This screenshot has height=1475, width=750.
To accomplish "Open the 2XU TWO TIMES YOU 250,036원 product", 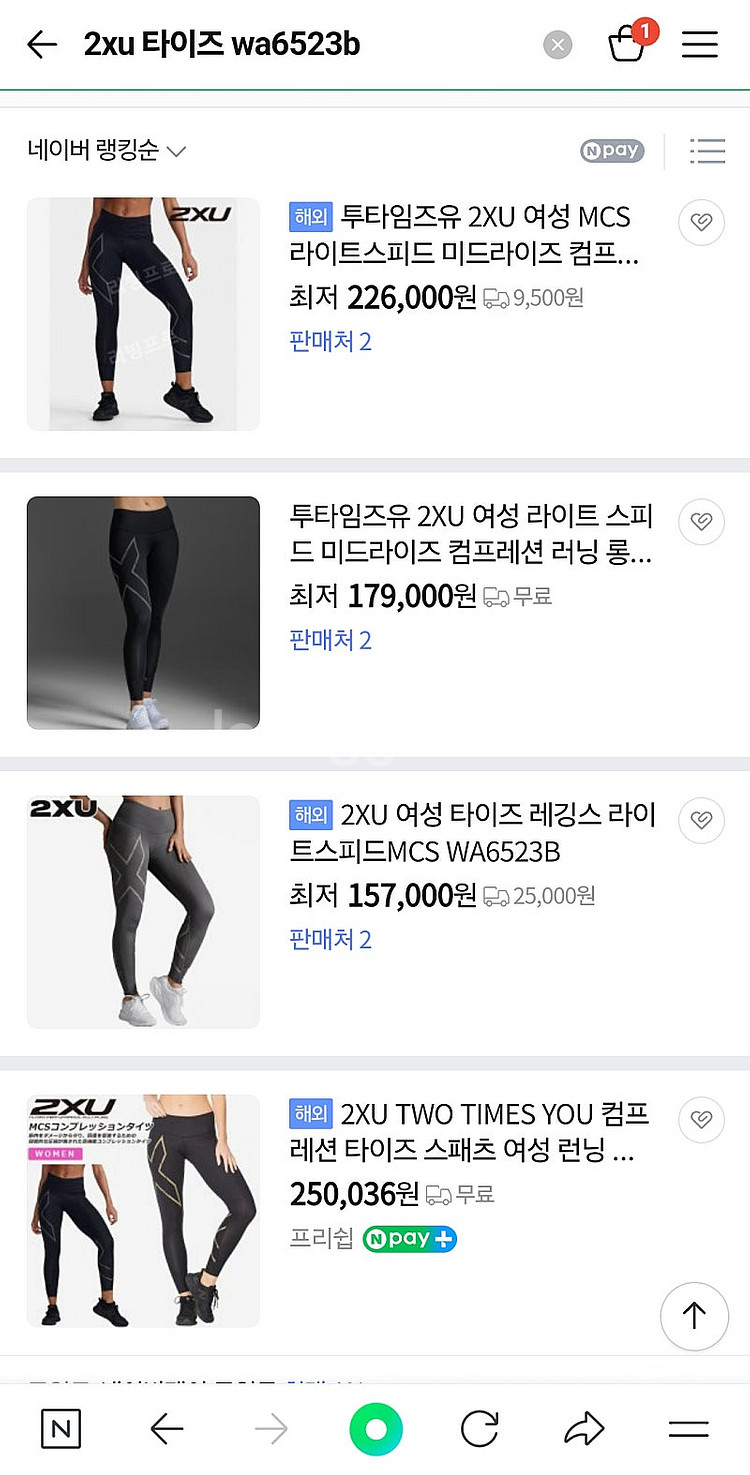I will (x=470, y=1133).
